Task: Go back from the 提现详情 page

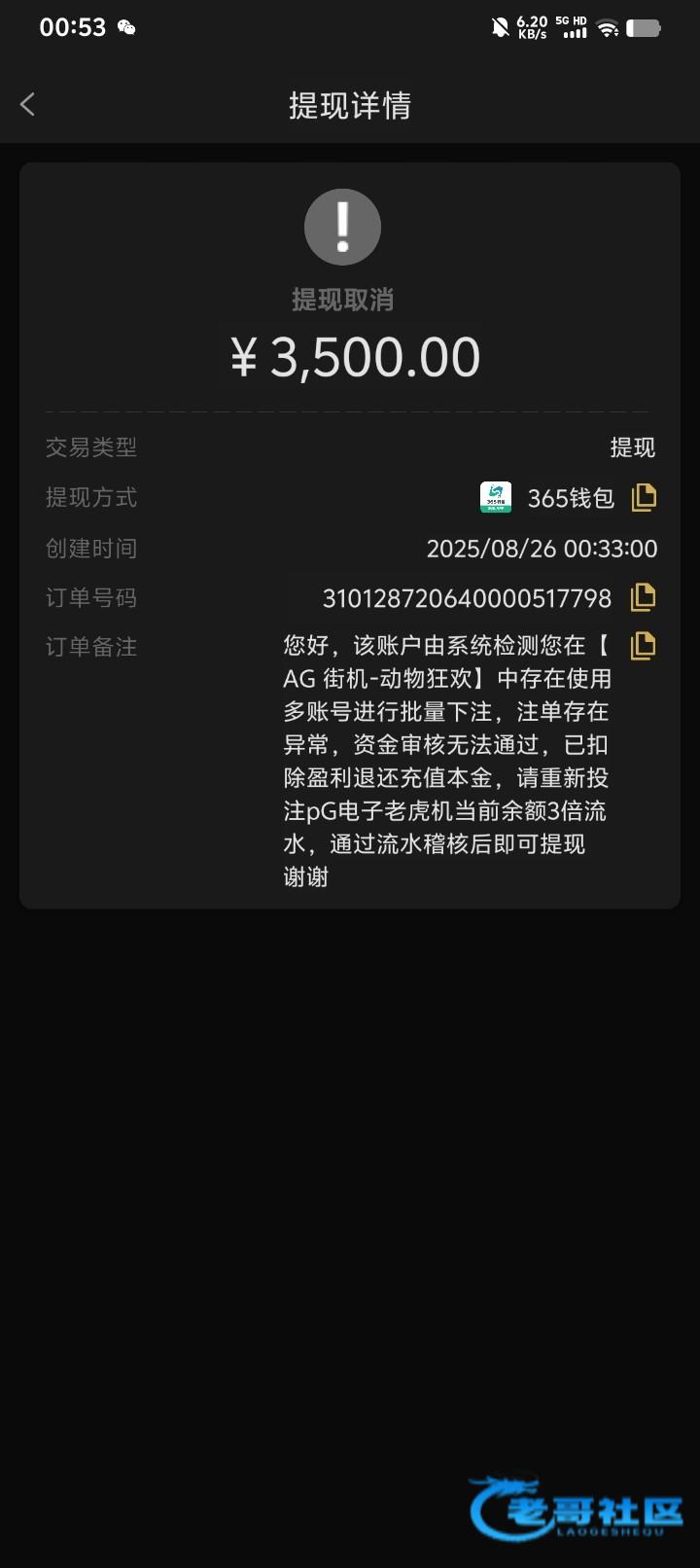Action: click(x=27, y=105)
